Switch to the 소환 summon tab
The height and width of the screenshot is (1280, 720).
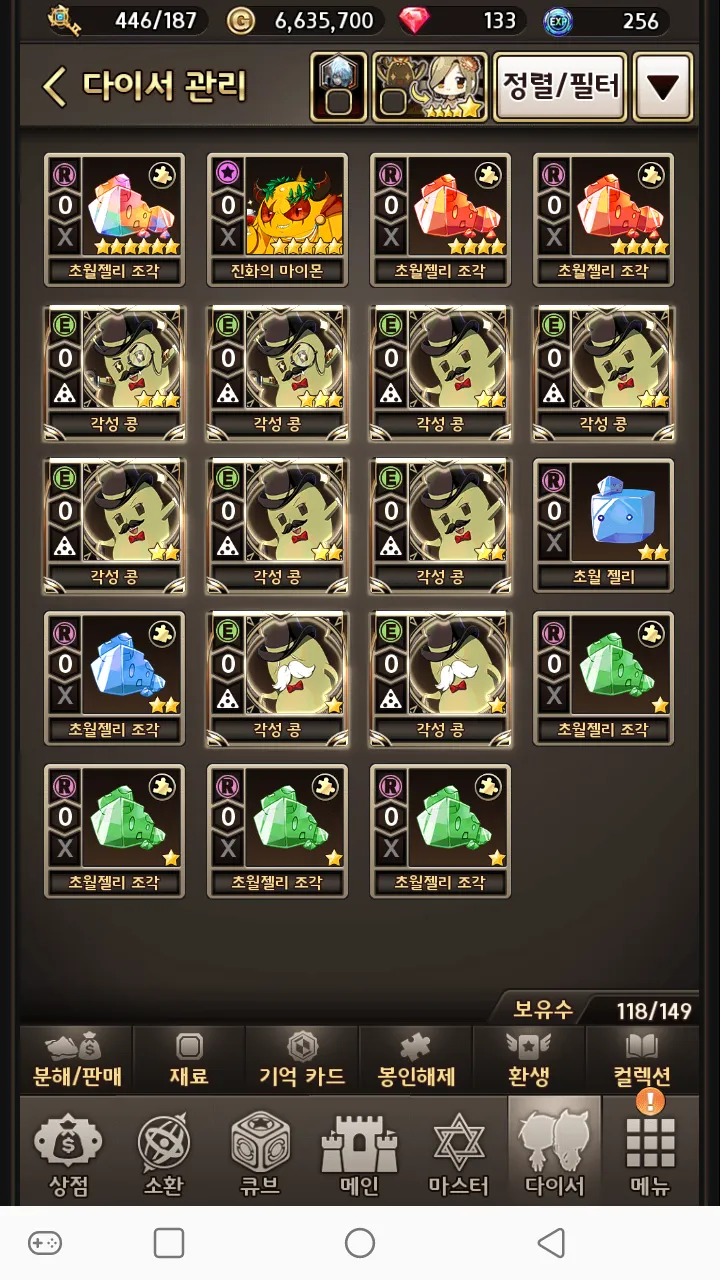(x=163, y=1153)
